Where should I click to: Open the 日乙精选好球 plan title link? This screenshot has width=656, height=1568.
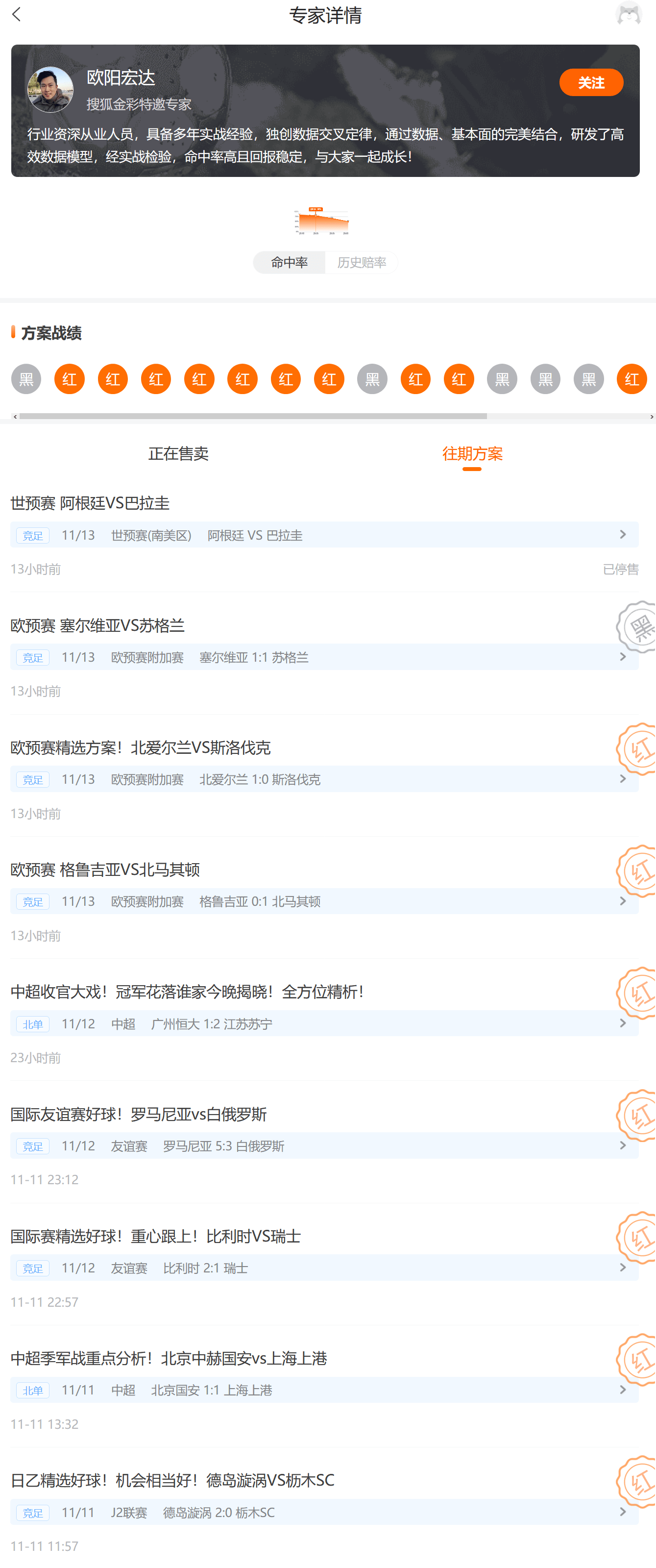click(x=172, y=1481)
